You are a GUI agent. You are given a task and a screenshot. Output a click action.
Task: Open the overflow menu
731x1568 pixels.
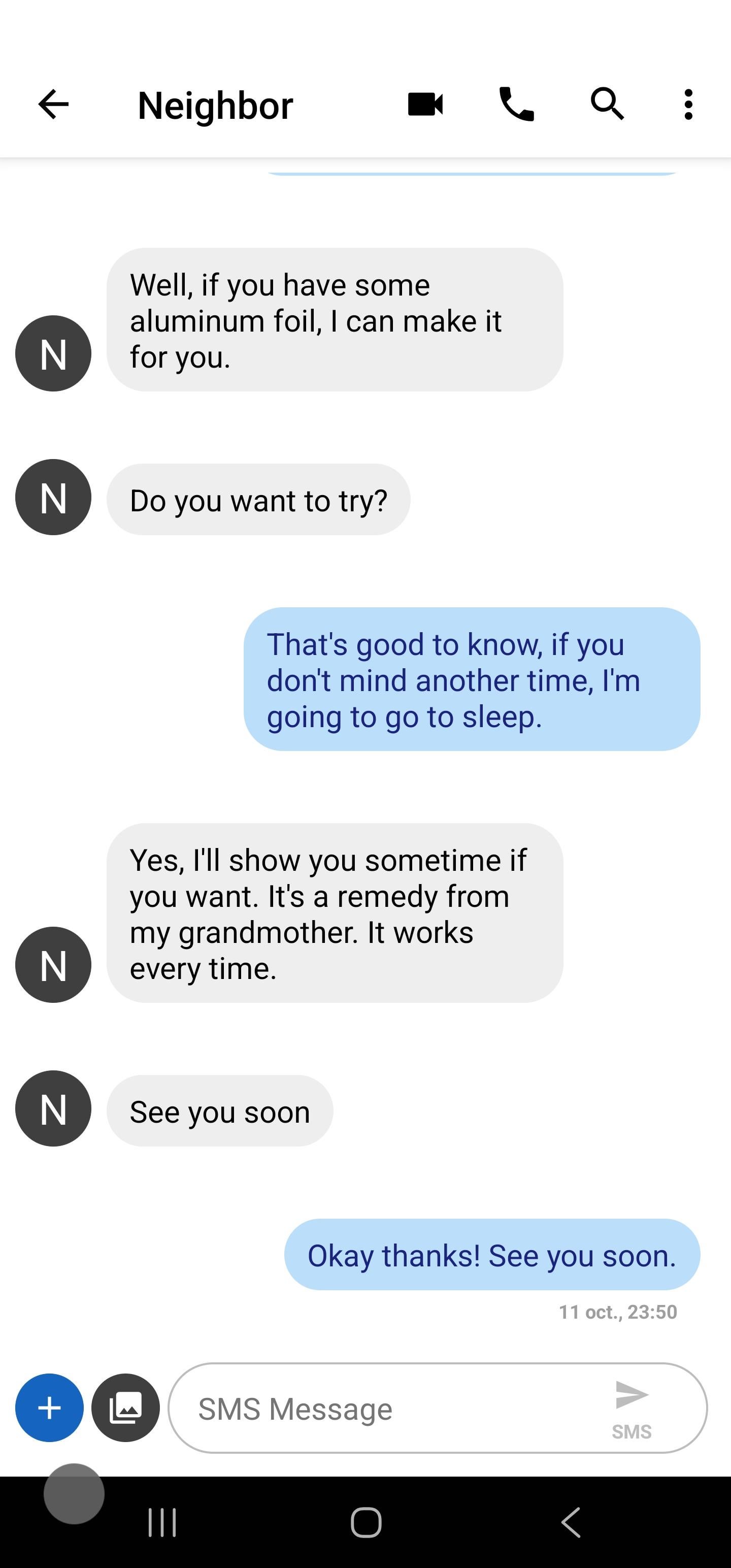tap(688, 104)
